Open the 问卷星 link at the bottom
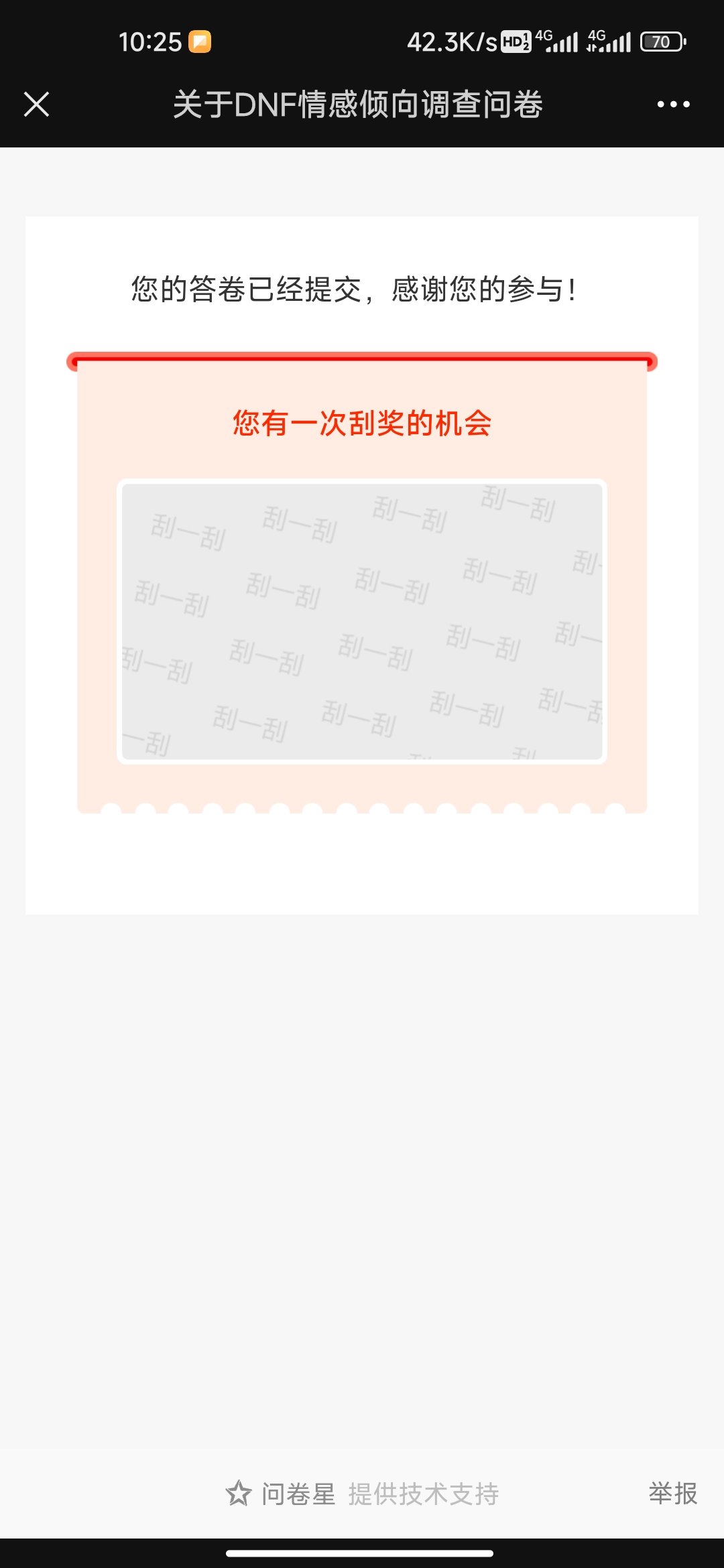Screen dimensions: 724x1568 pos(298,1494)
